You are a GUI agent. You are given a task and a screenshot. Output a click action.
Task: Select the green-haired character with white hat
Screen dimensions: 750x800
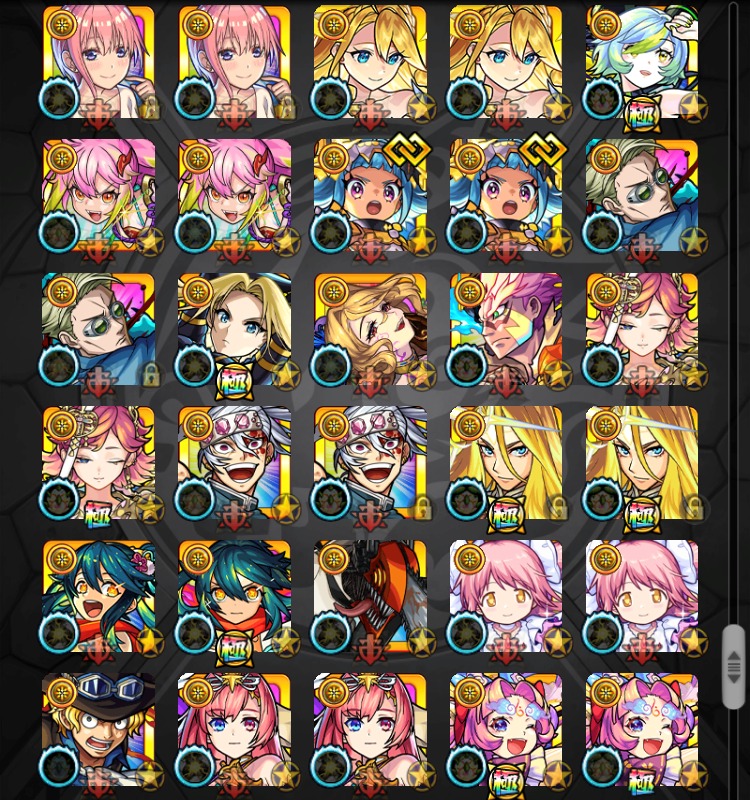pyautogui.click(x=641, y=62)
